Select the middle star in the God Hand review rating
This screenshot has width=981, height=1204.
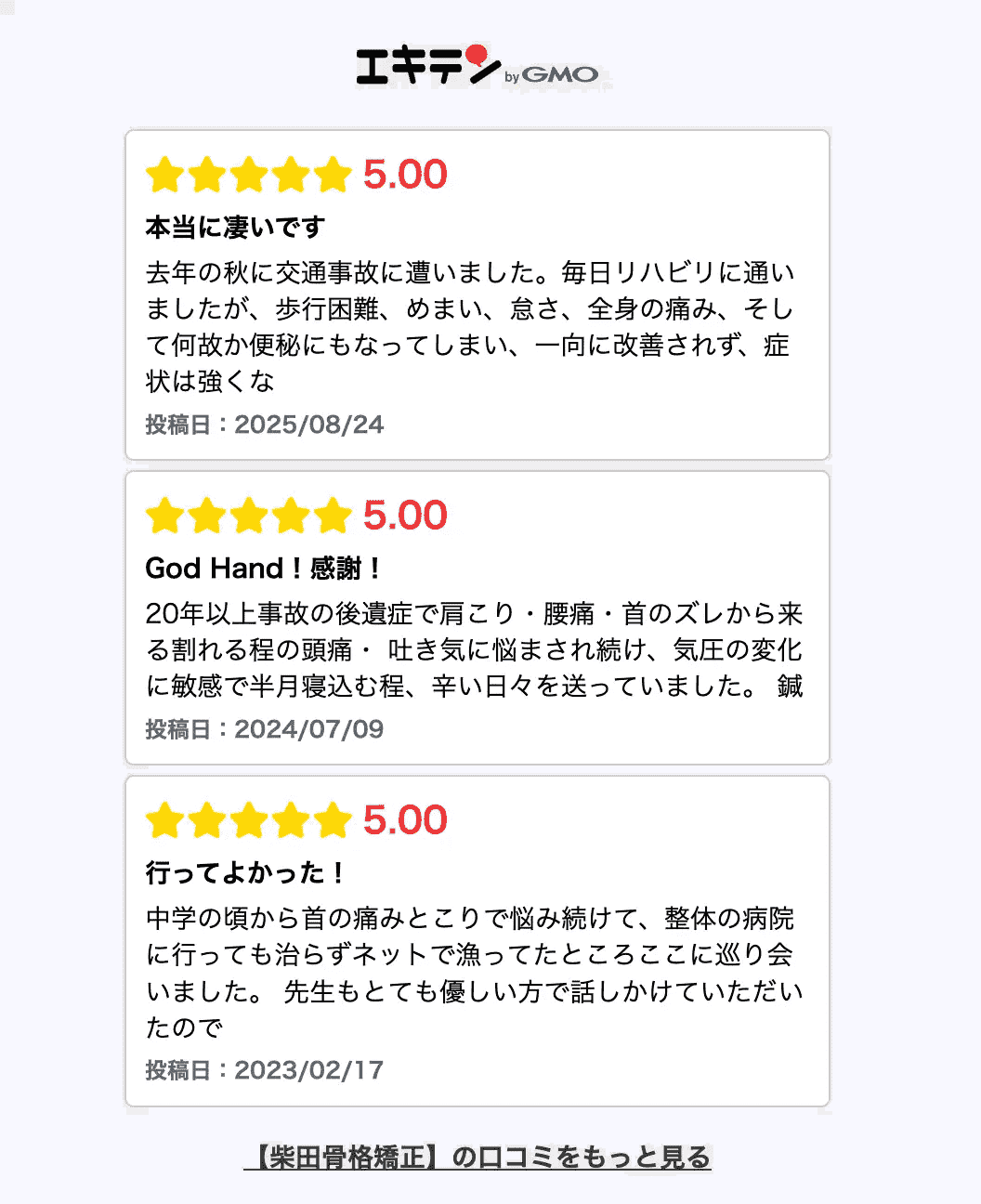click(x=250, y=516)
